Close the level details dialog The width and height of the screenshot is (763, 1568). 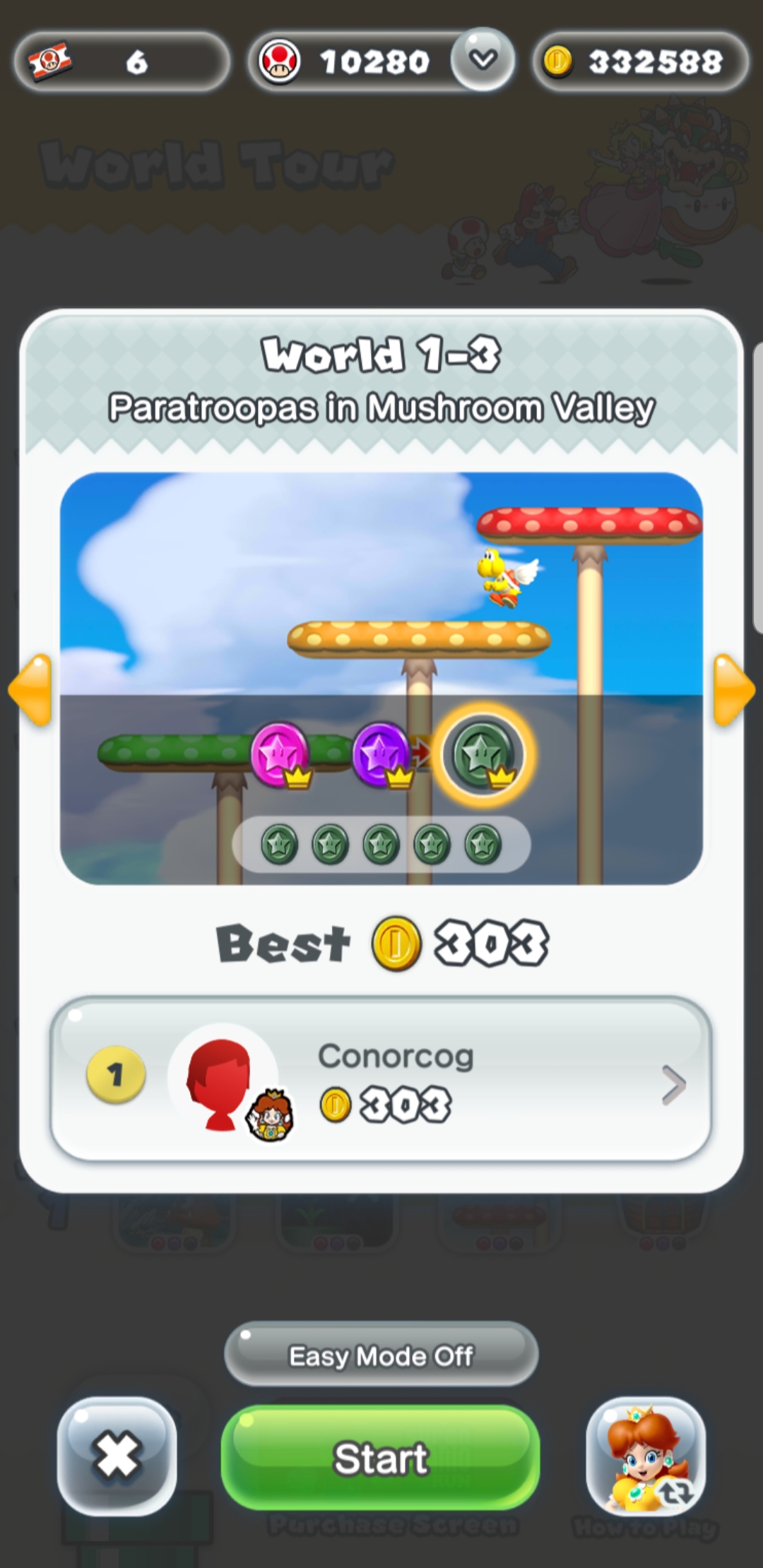pos(117,1456)
